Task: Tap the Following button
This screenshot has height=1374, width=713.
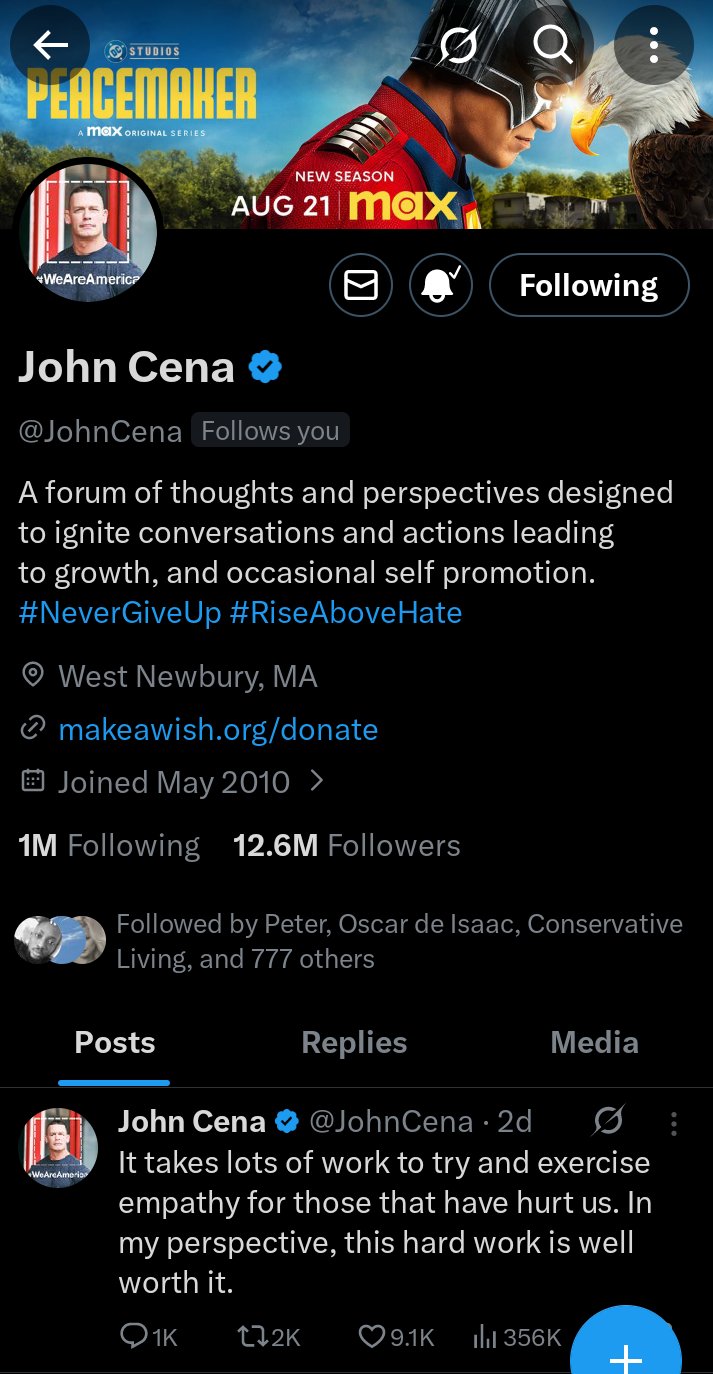Action: (589, 286)
